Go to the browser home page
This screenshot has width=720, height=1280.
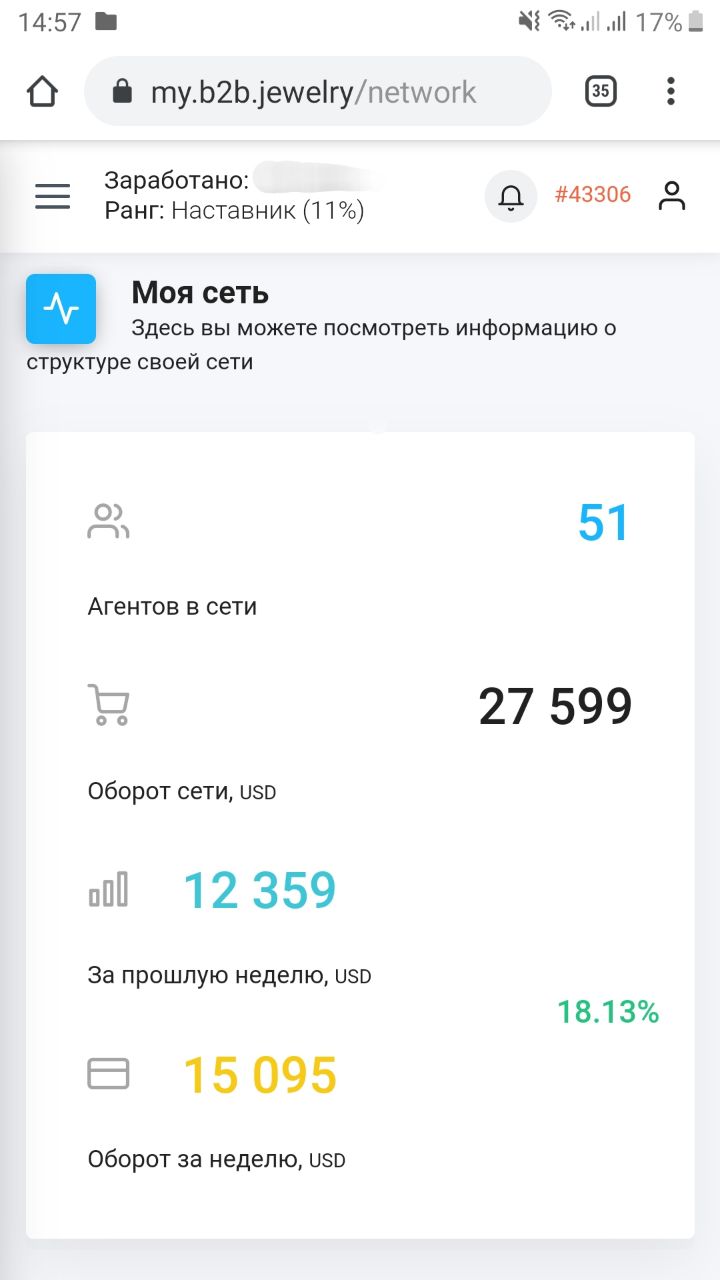pos(42,92)
